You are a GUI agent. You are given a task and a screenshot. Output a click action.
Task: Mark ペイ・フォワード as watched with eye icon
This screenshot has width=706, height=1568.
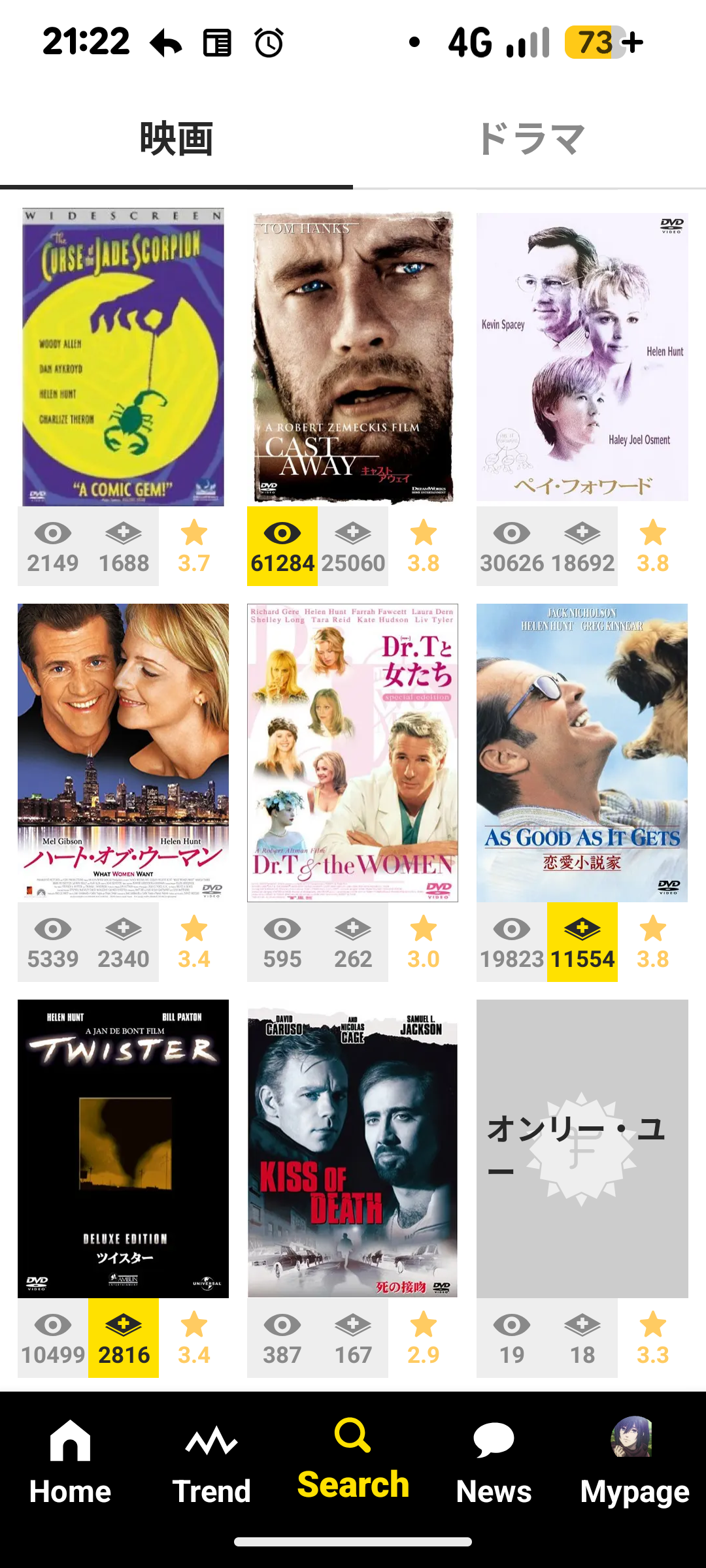coord(512,546)
